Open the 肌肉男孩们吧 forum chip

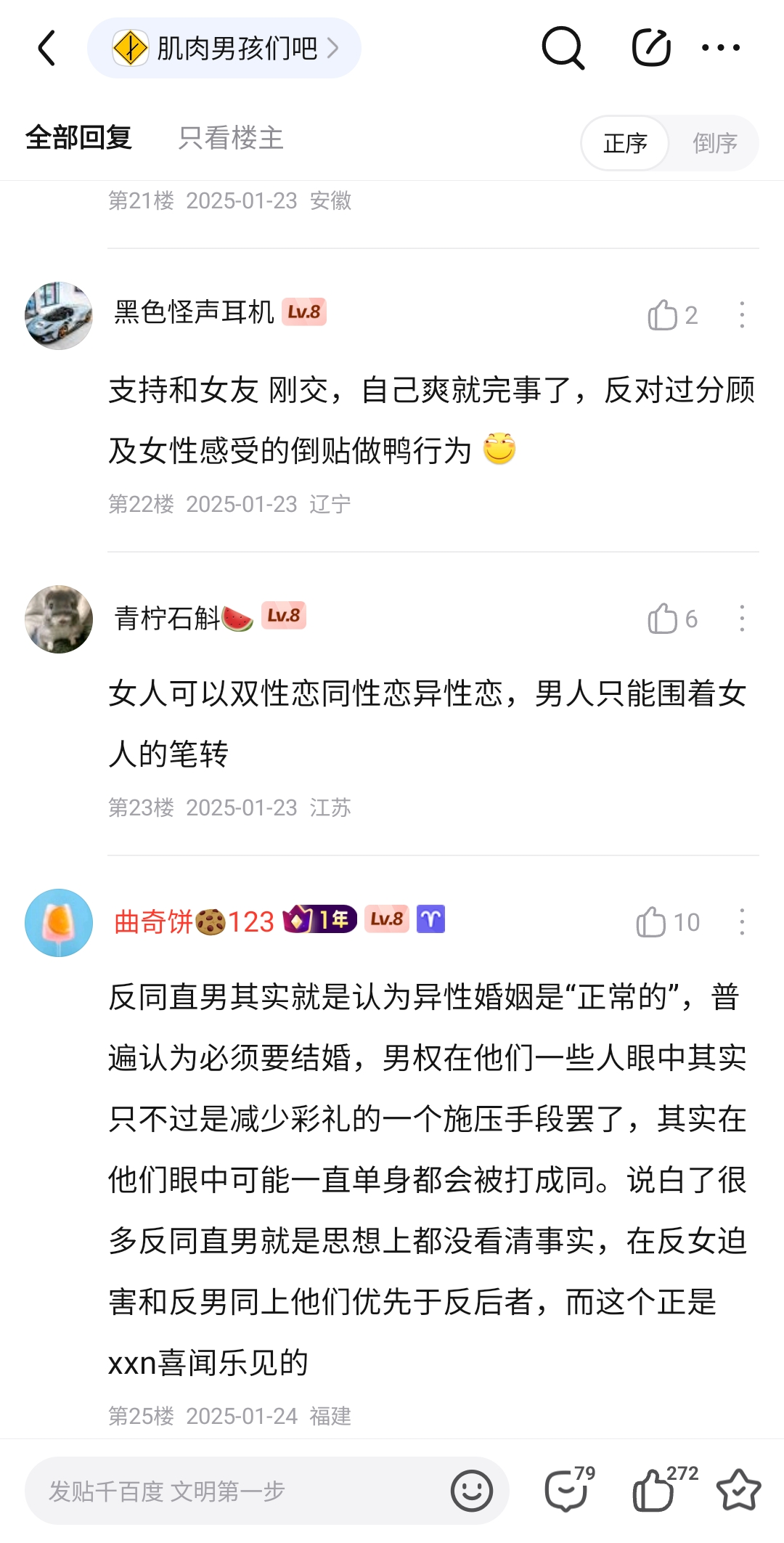coord(224,48)
